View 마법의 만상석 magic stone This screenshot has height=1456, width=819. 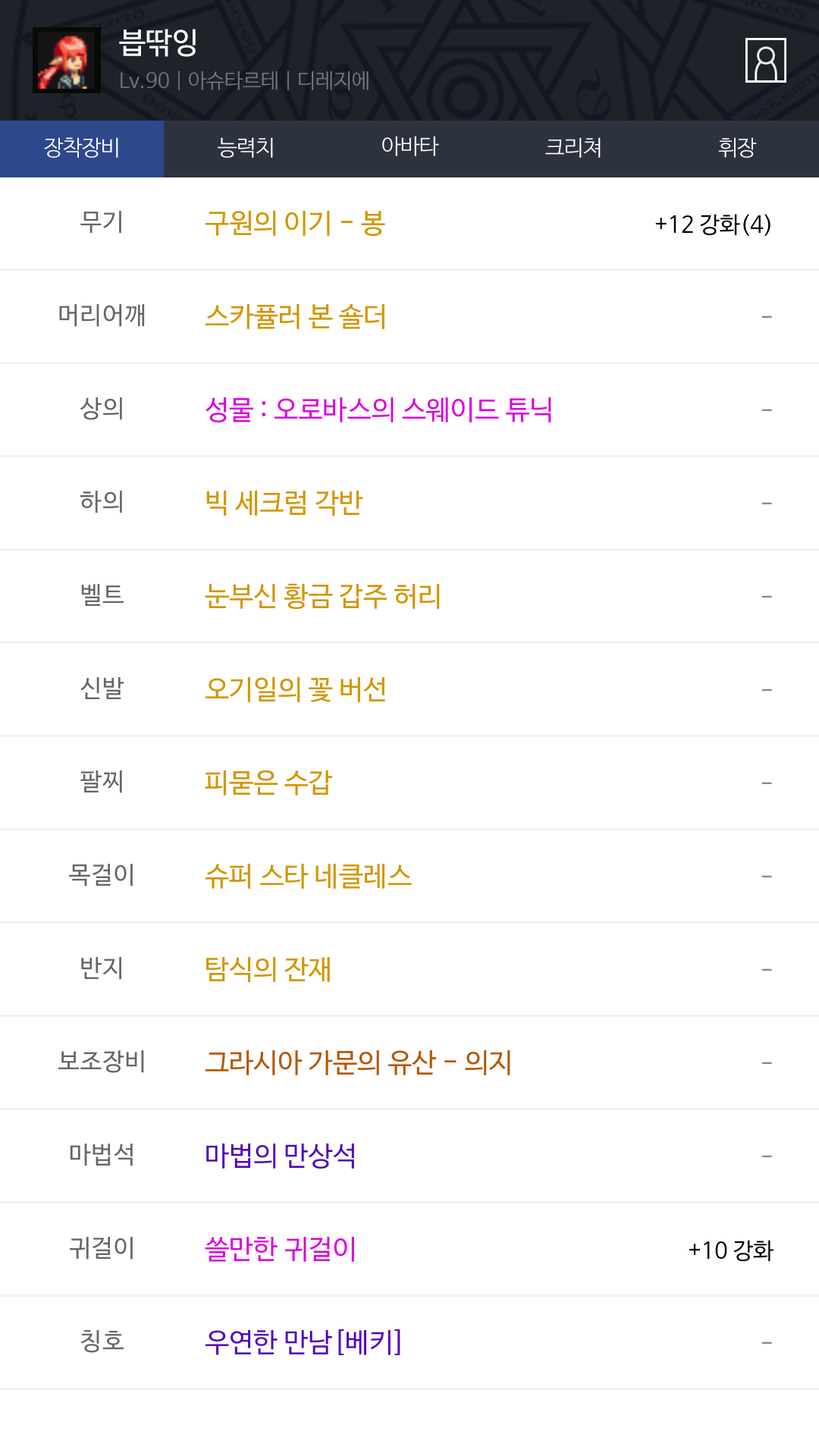tap(281, 1156)
